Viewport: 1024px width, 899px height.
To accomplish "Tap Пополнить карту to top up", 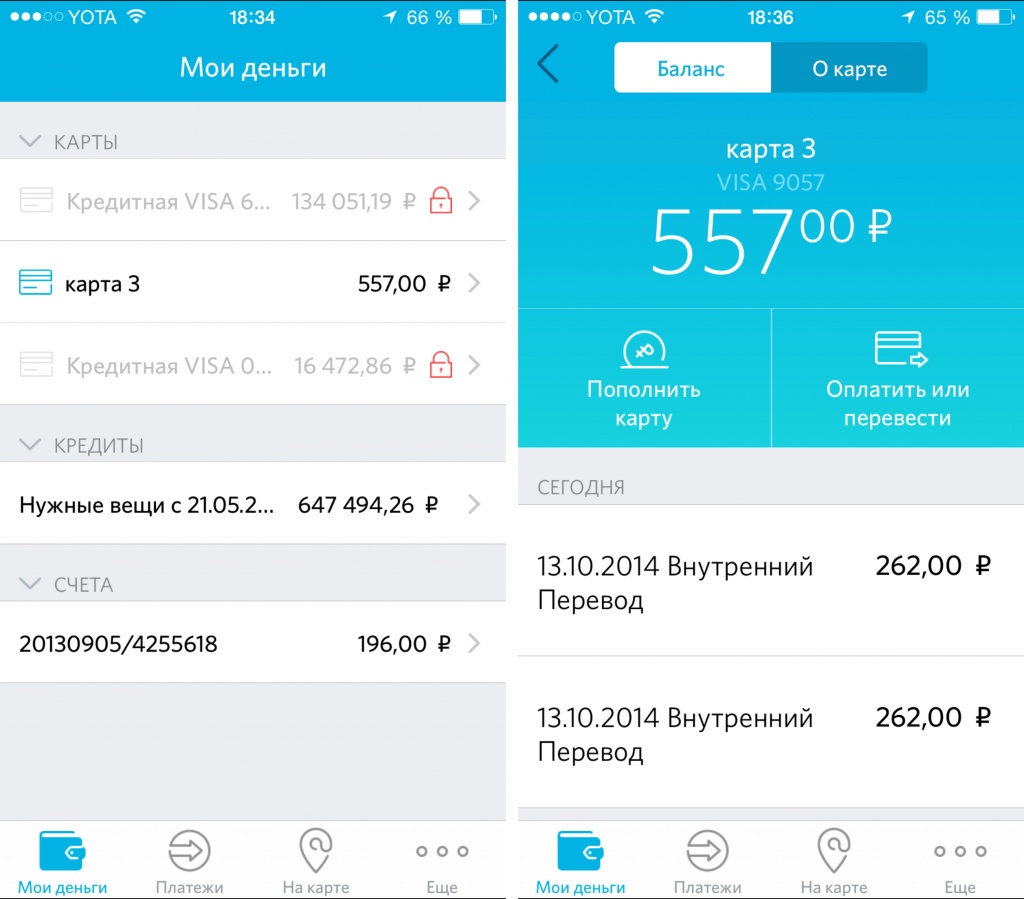I will [644, 378].
